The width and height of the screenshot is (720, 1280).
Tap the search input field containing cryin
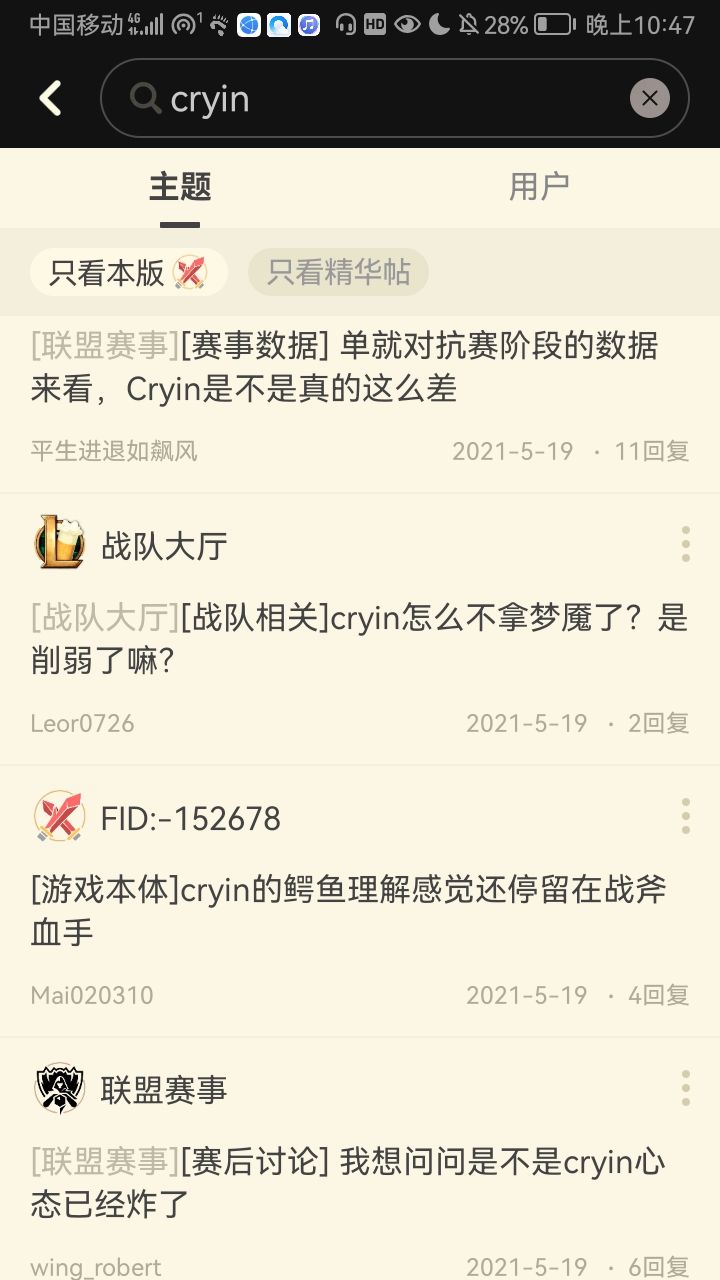(x=350, y=98)
